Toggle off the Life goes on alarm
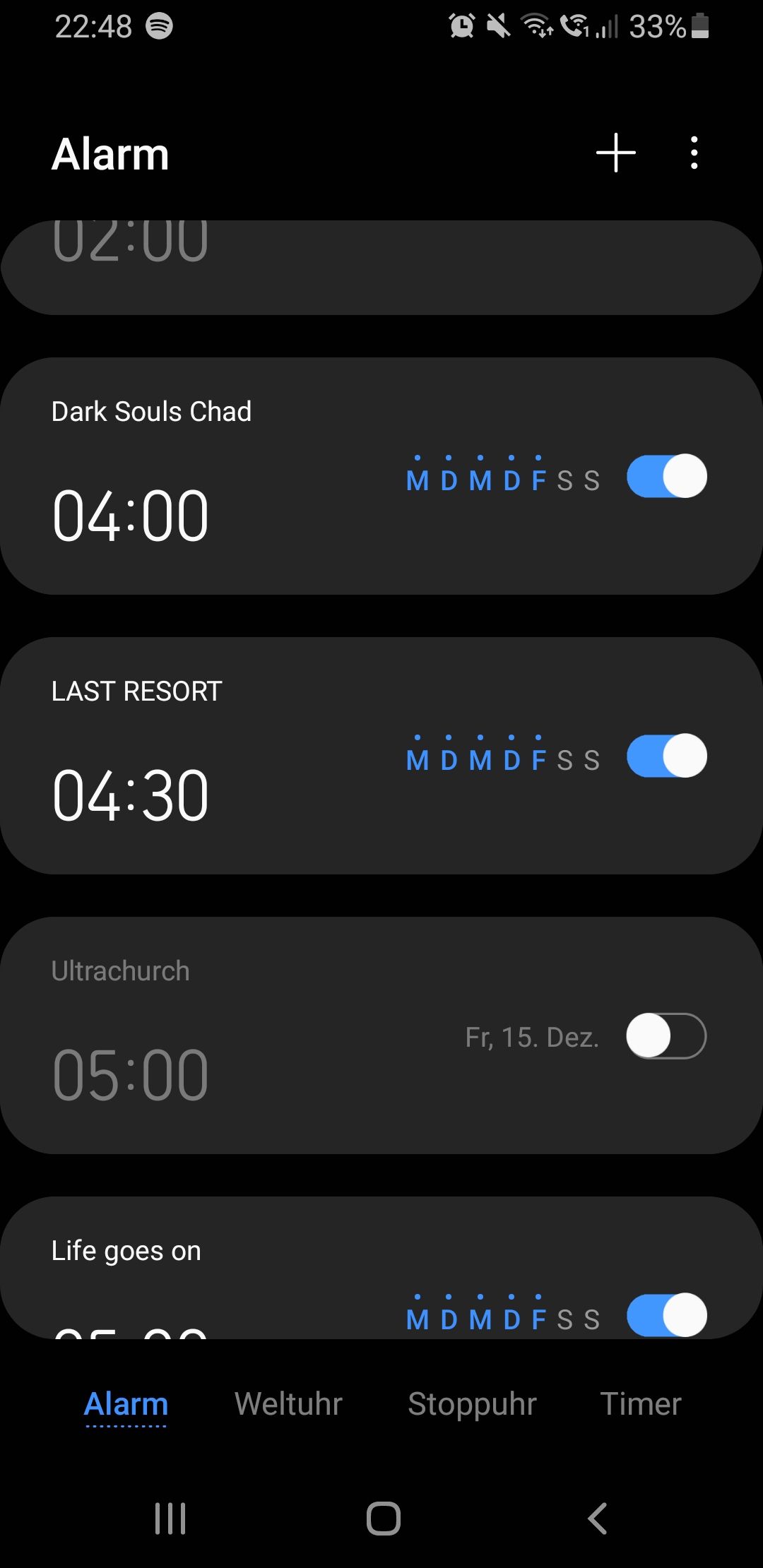Viewport: 763px width, 1568px height. tap(666, 1314)
